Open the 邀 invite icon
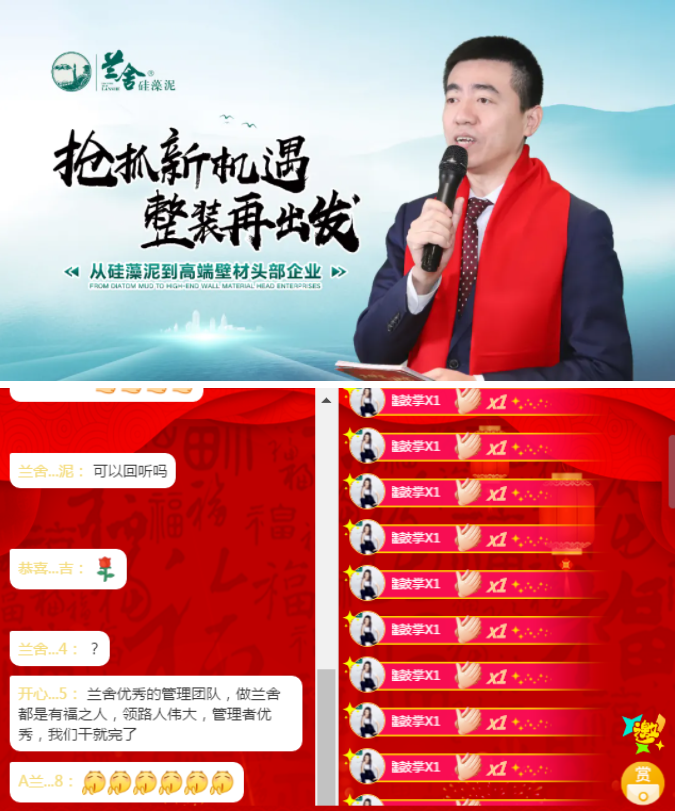The width and height of the screenshot is (675, 811). pos(642,732)
